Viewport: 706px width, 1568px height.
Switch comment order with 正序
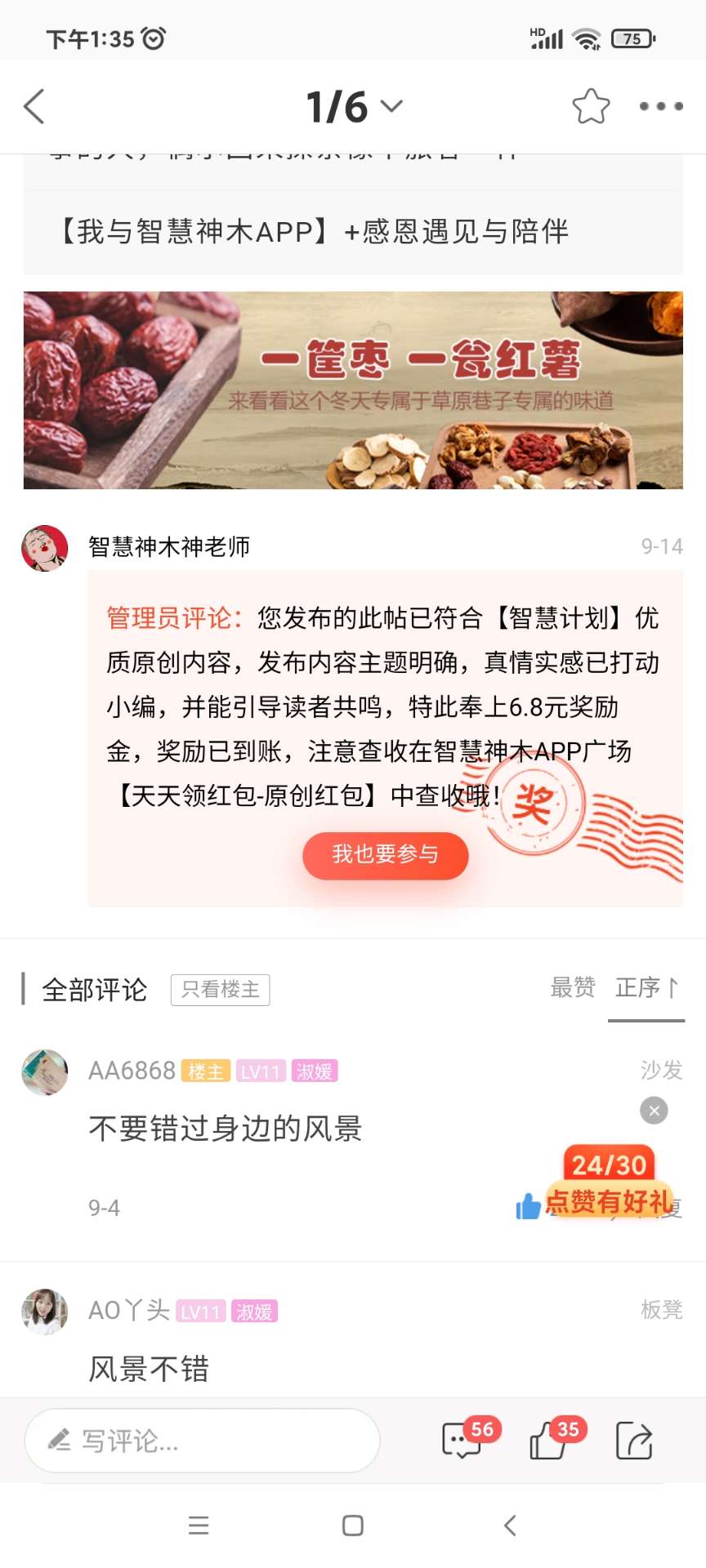[x=646, y=987]
